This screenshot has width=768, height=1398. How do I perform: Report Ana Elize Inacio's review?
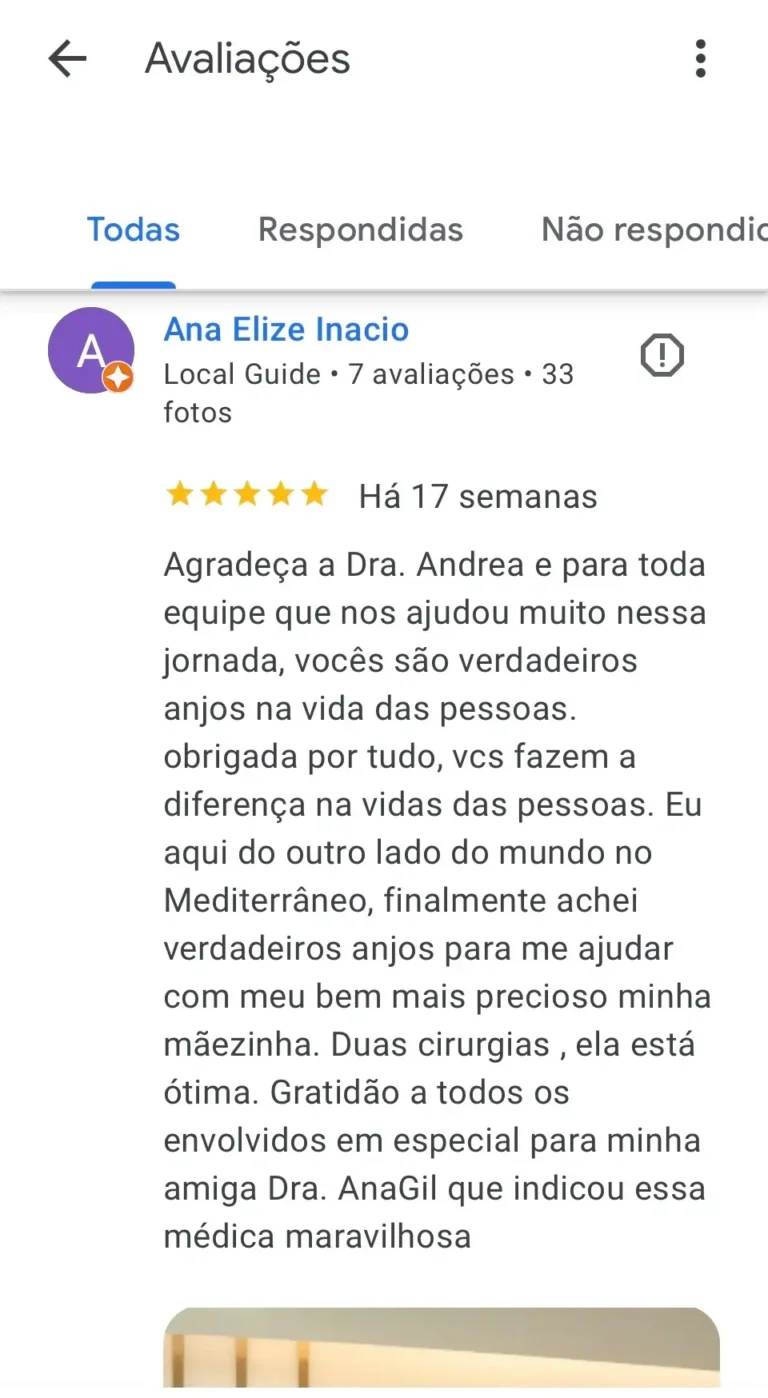tap(661, 355)
